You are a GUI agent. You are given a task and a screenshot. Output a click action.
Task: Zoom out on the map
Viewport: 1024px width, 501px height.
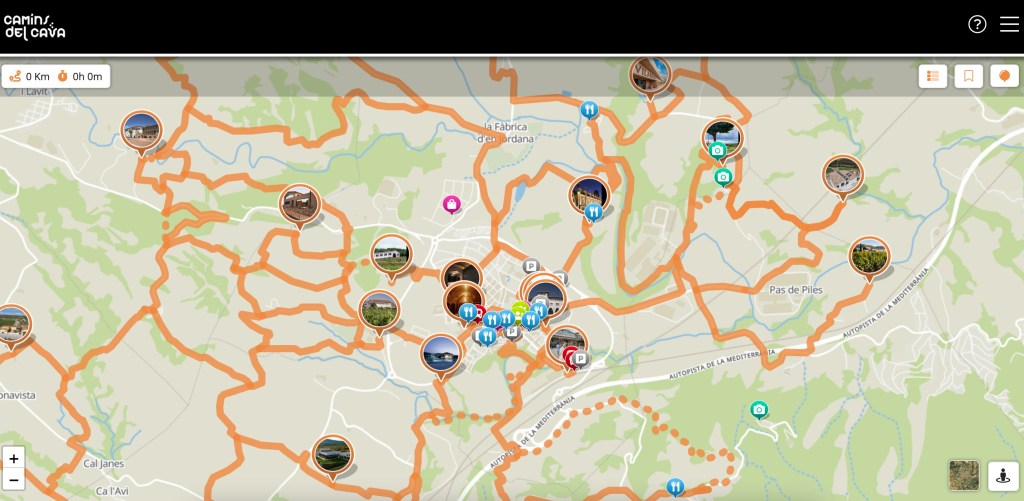coord(13,479)
